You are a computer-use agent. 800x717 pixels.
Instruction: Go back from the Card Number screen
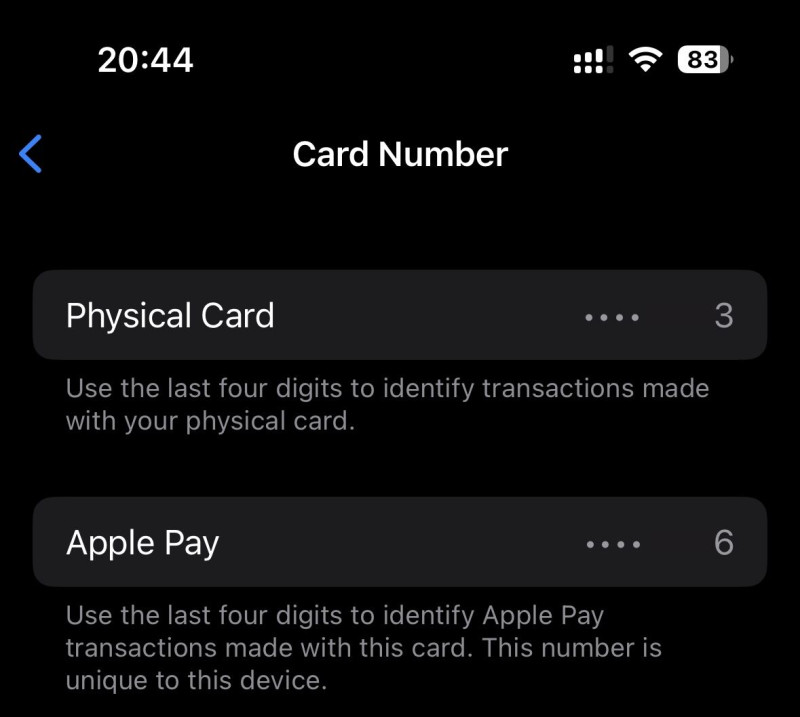click(31, 154)
